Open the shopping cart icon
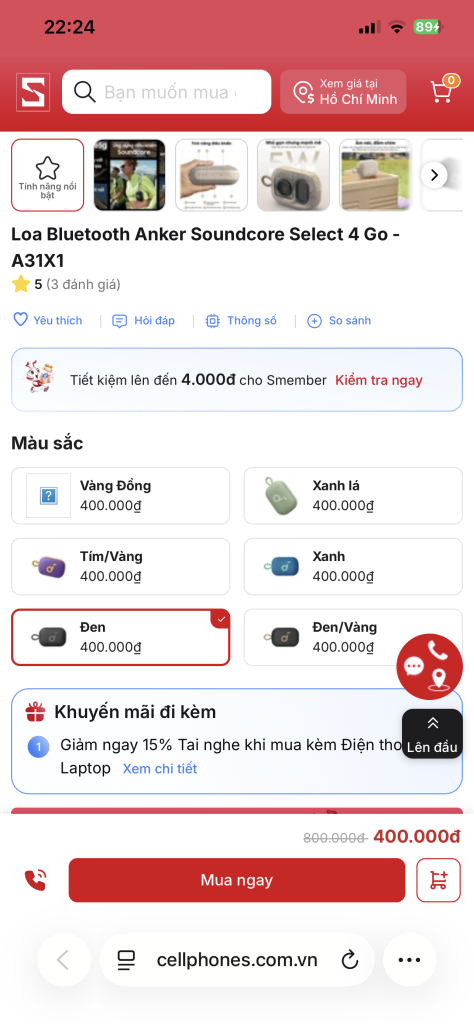The image size is (474, 1024). pos(443,91)
